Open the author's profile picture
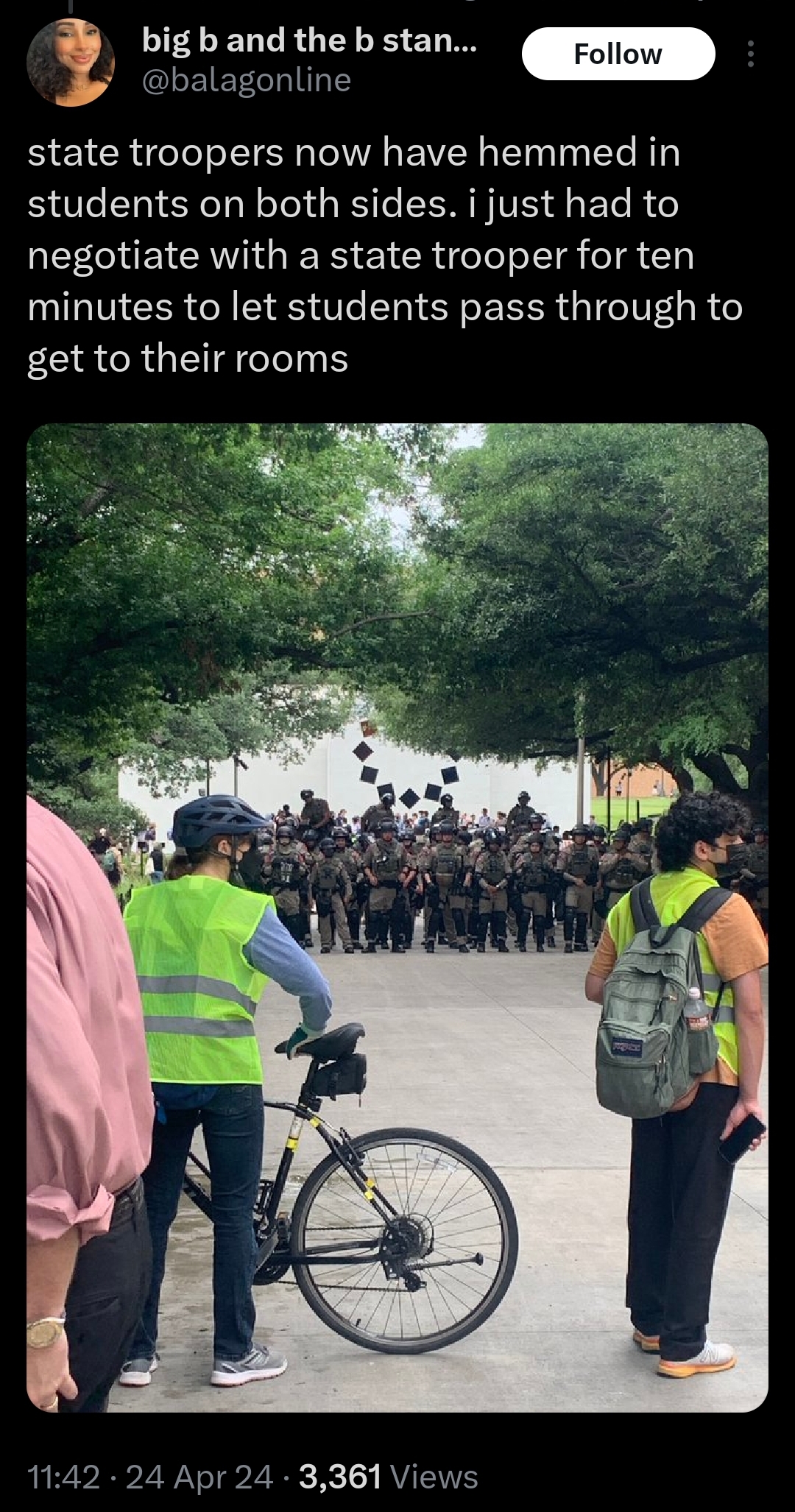Viewport: 795px width, 1512px height. 71,63
